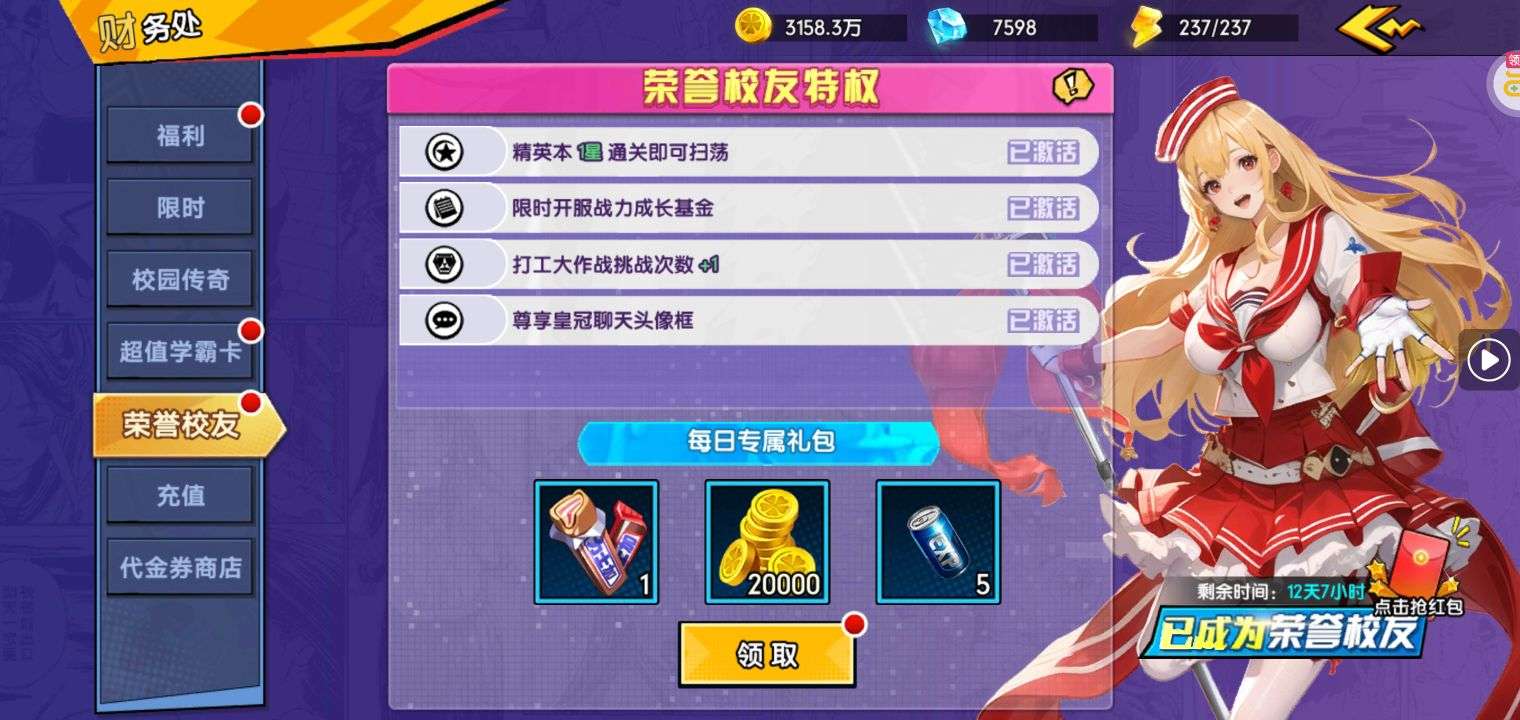Open the 超值学霸卡 tab
Viewport: 1520px width, 720px height.
(180, 352)
